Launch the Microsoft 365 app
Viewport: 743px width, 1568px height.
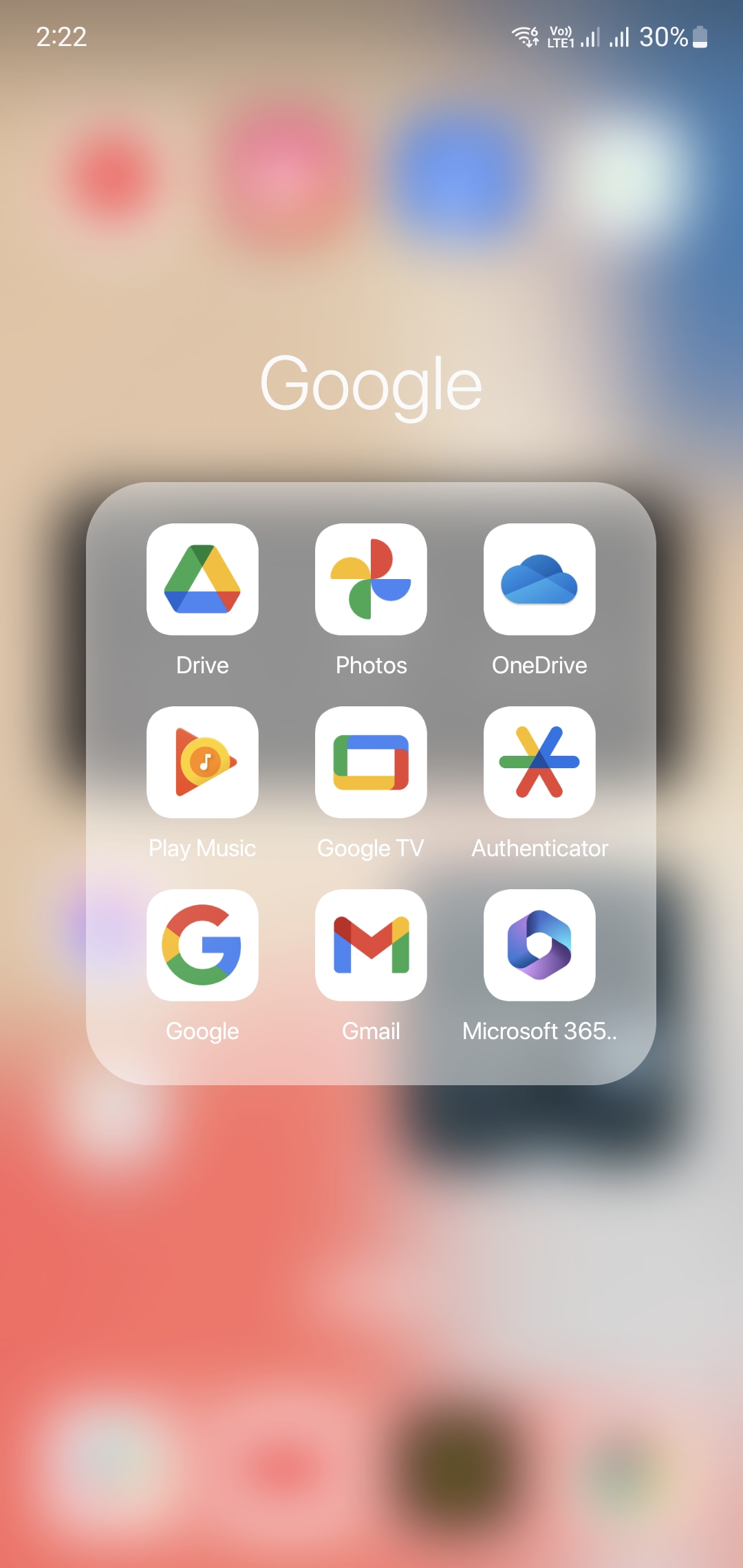click(540, 946)
